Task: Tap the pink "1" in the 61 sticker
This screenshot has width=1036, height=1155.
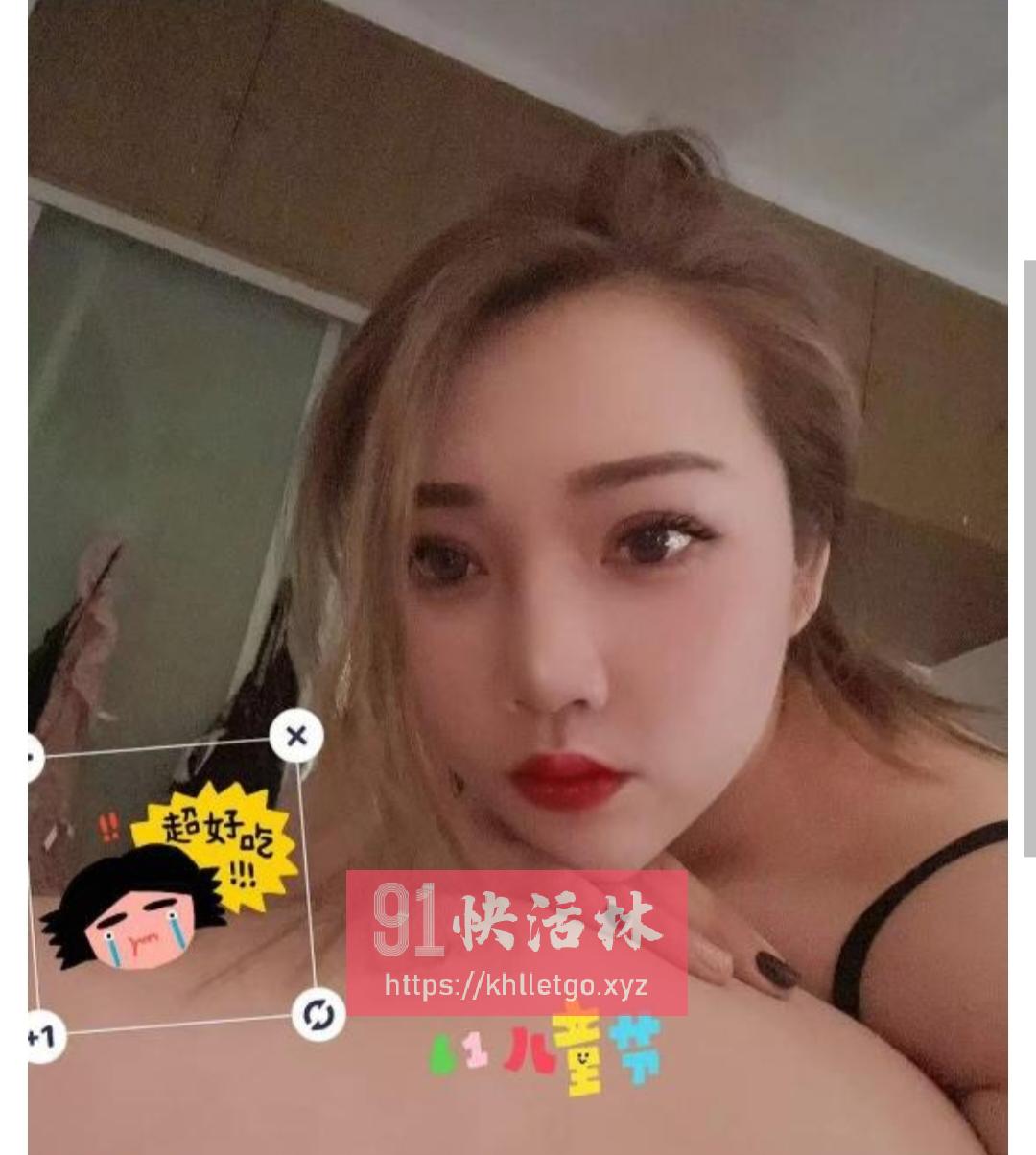Action: [474, 1050]
